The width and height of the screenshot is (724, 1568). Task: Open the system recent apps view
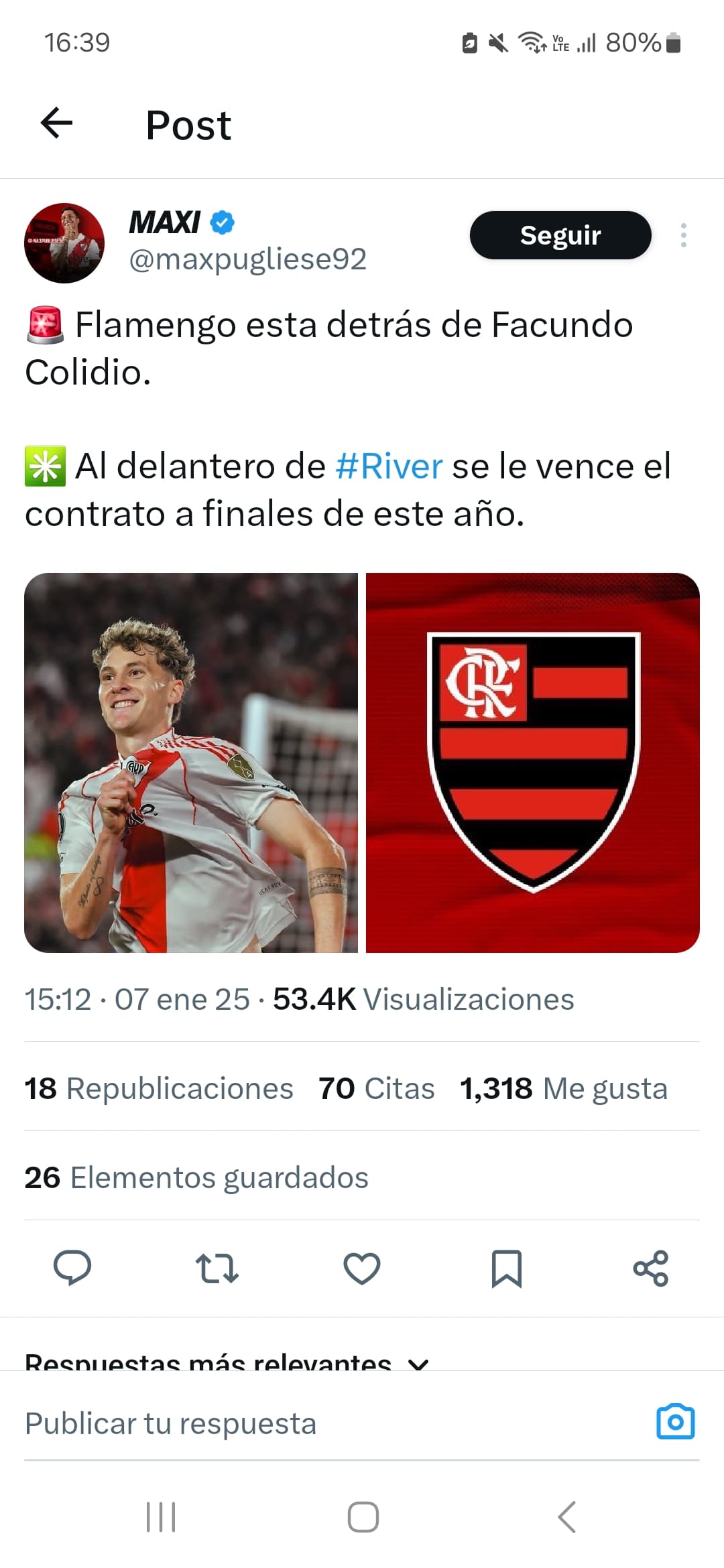pyautogui.click(x=161, y=1517)
